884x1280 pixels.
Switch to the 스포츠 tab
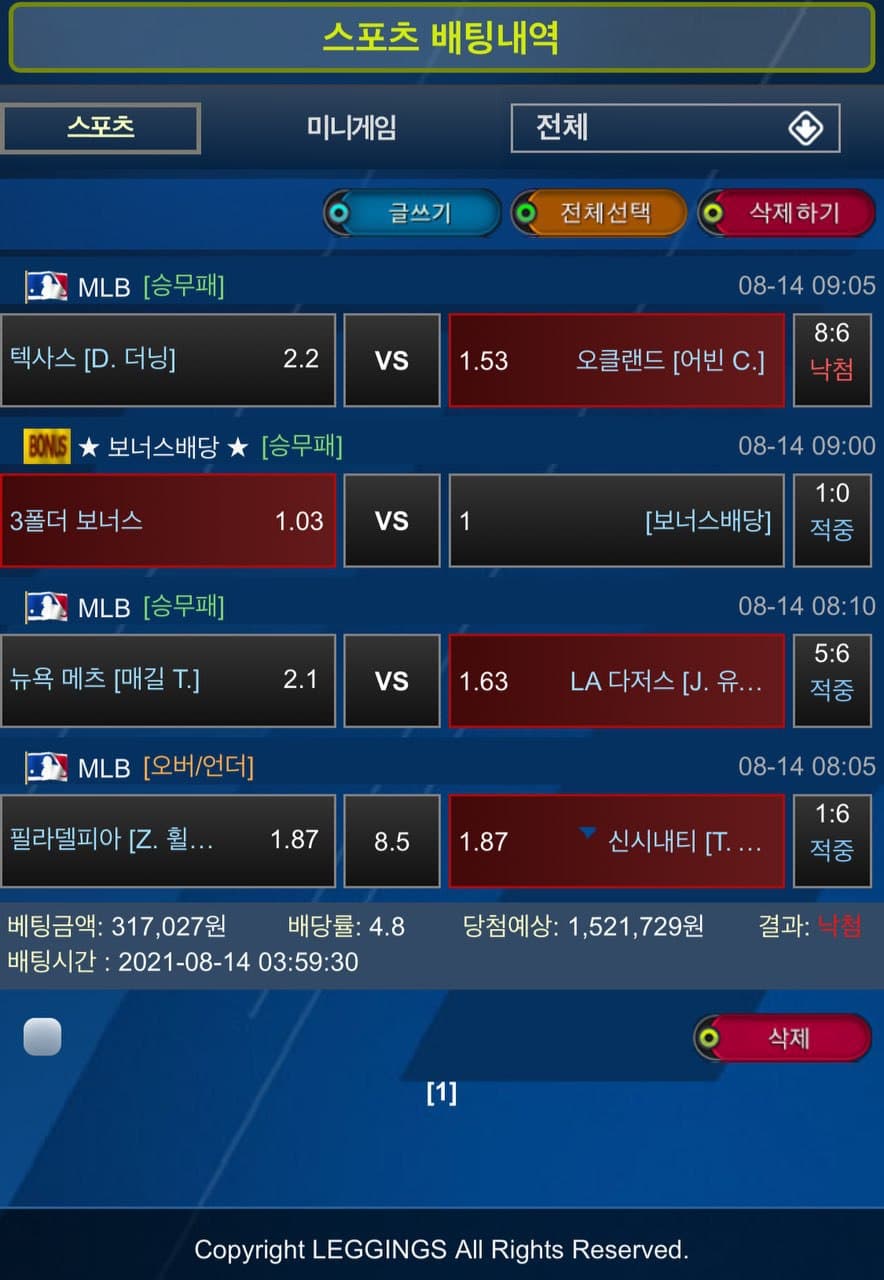pos(101,128)
